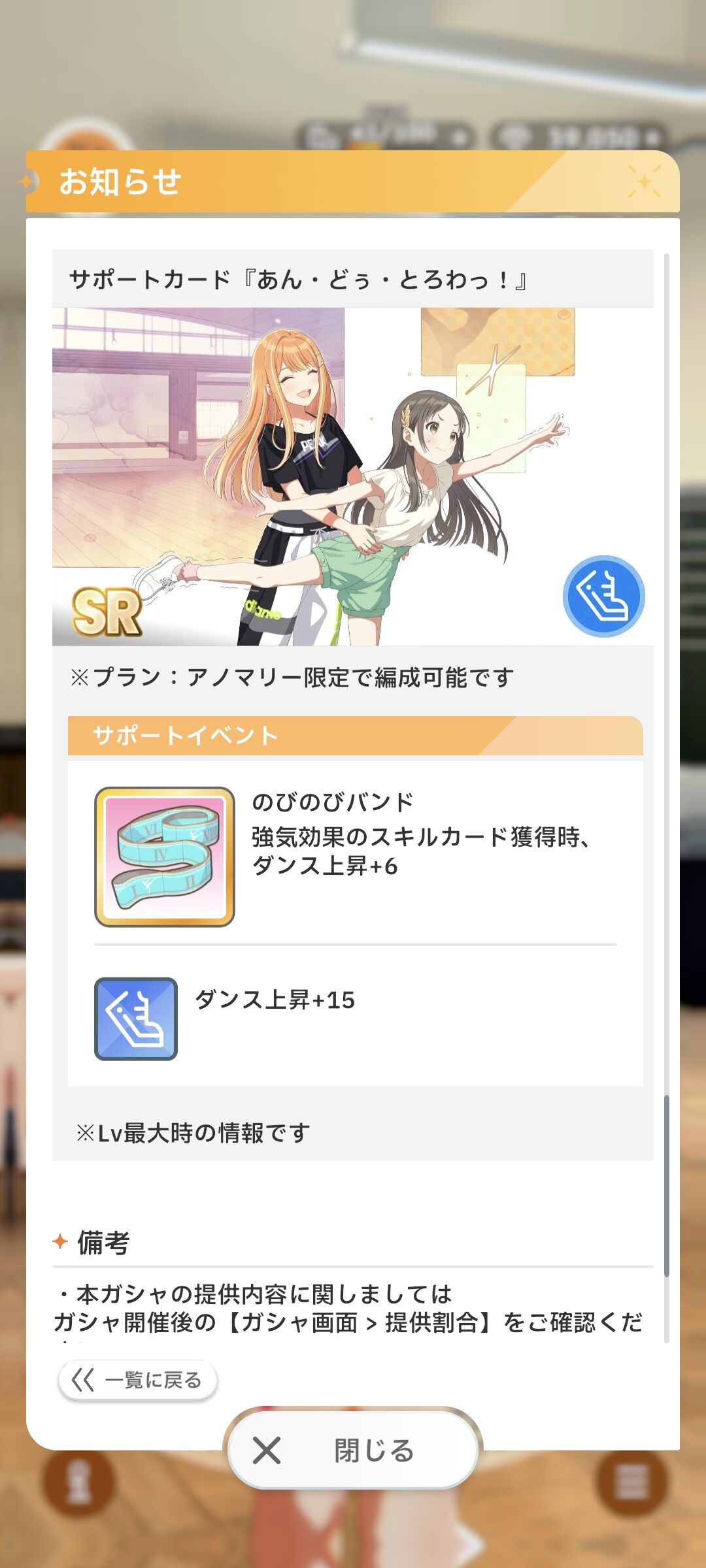Go back to the notice list (一覧に戻る)
Viewport: 706px width, 1568px height.
(x=137, y=1380)
